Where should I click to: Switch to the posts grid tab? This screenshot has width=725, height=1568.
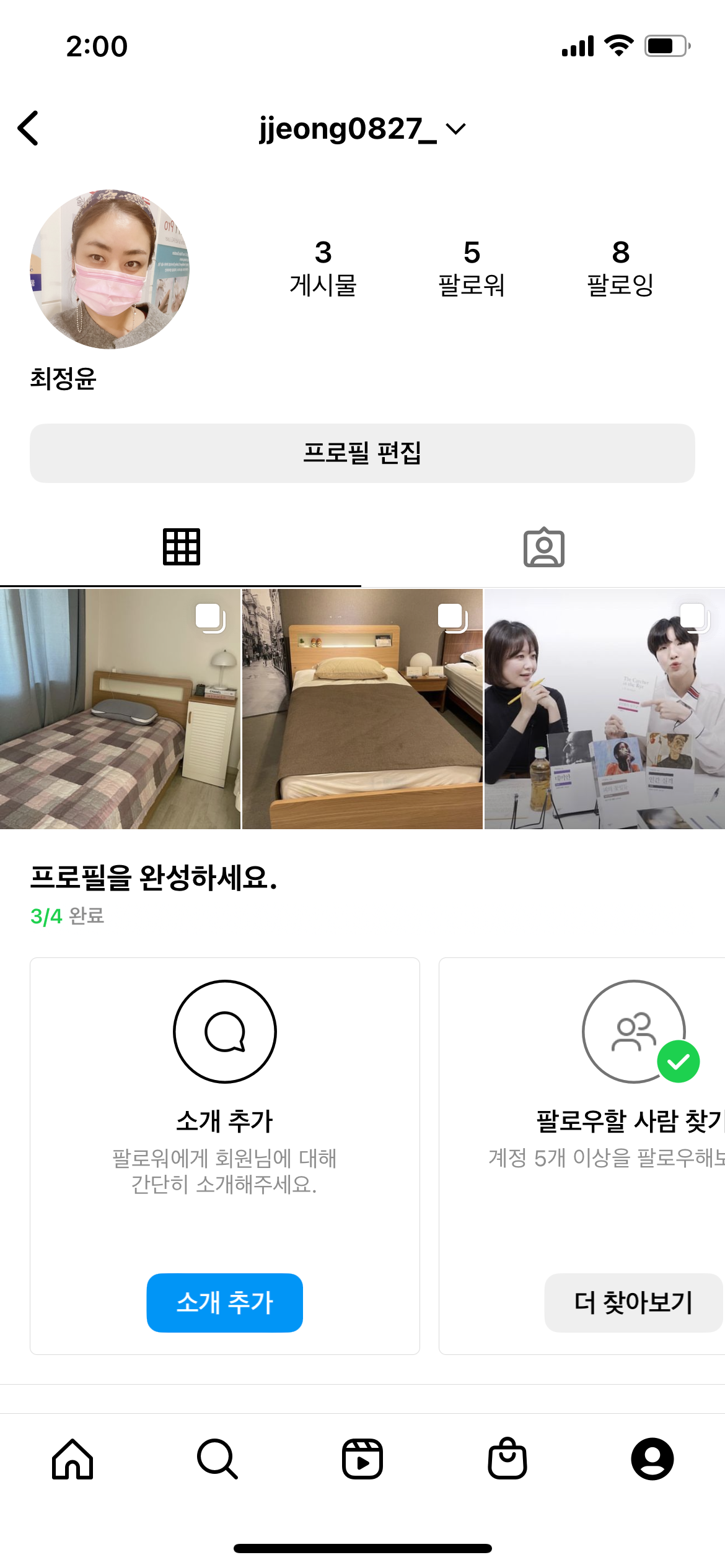tap(181, 547)
